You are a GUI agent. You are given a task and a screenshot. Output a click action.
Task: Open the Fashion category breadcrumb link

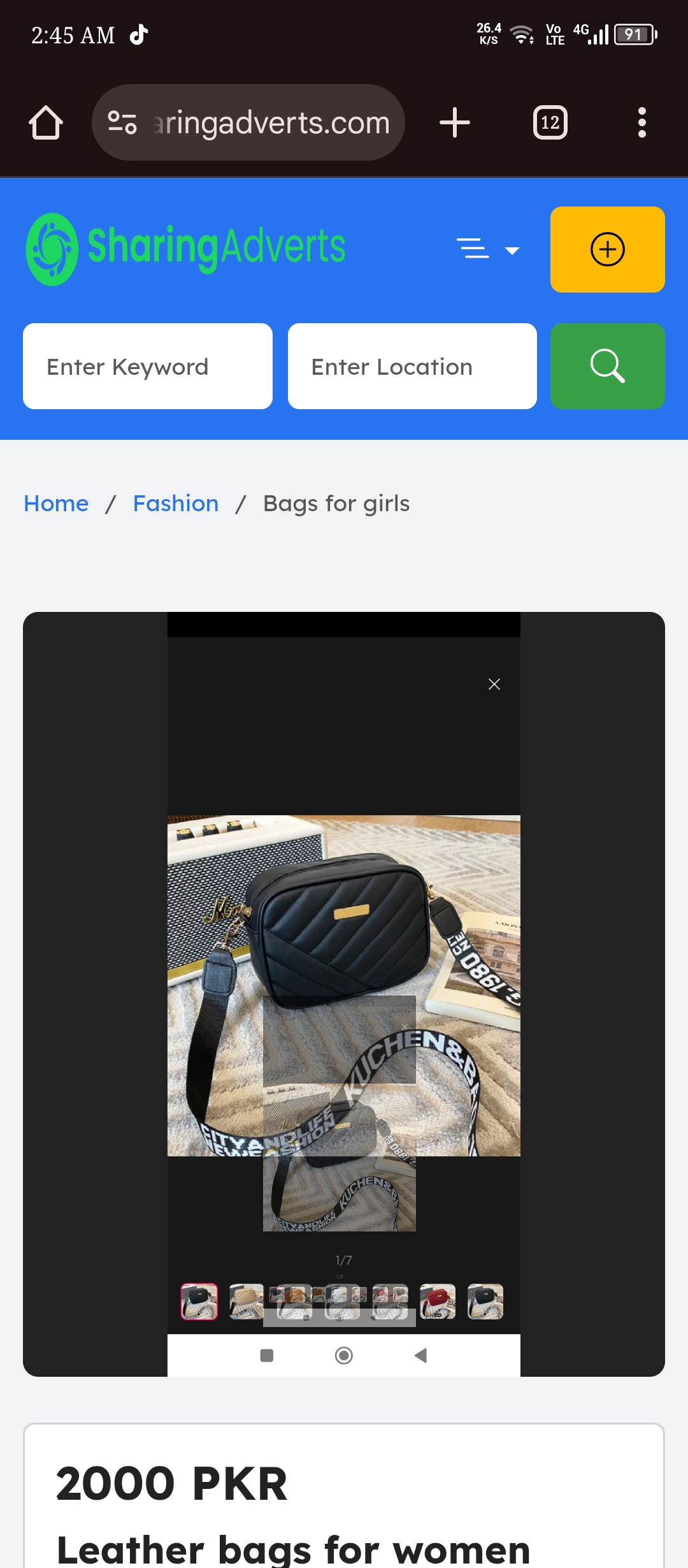tap(176, 504)
